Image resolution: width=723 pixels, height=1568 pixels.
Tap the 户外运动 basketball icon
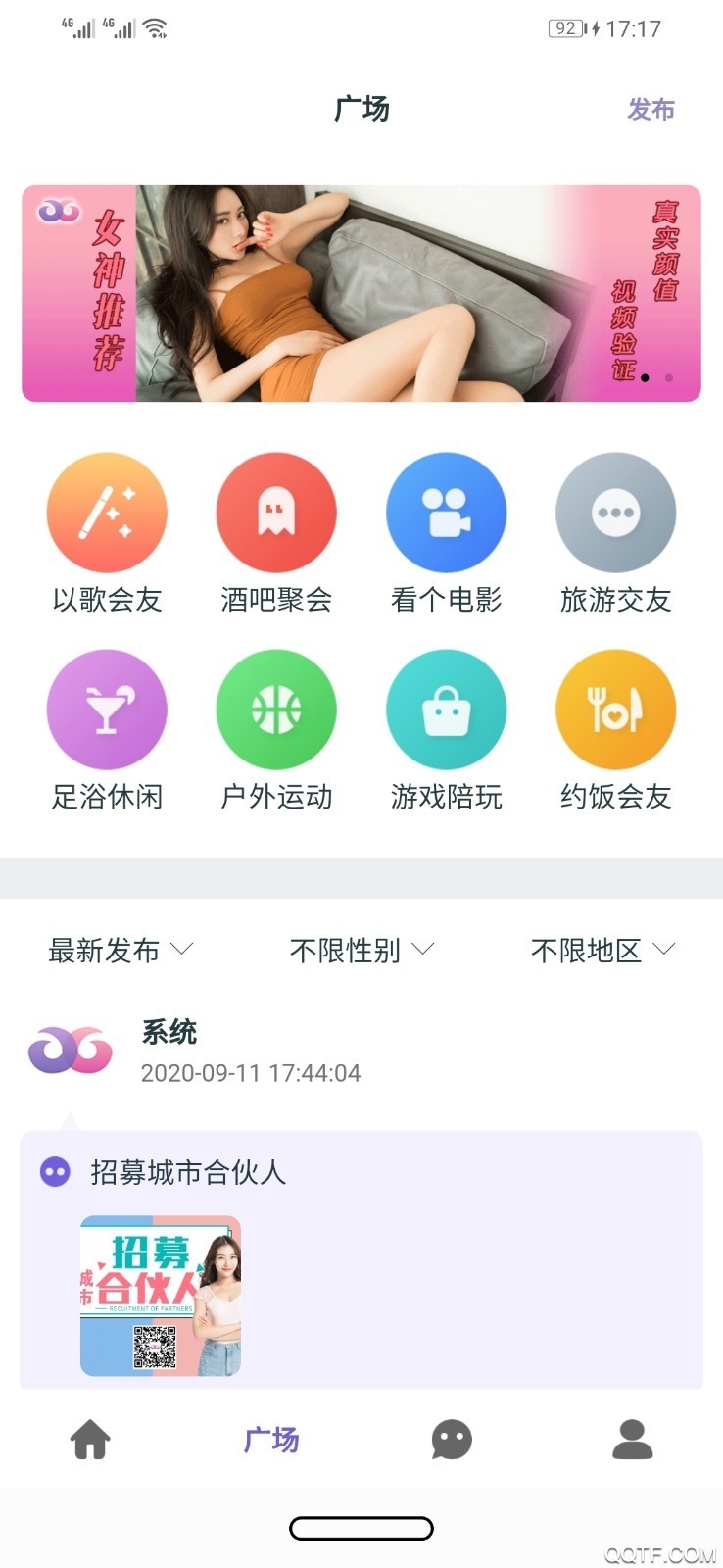[x=276, y=709]
